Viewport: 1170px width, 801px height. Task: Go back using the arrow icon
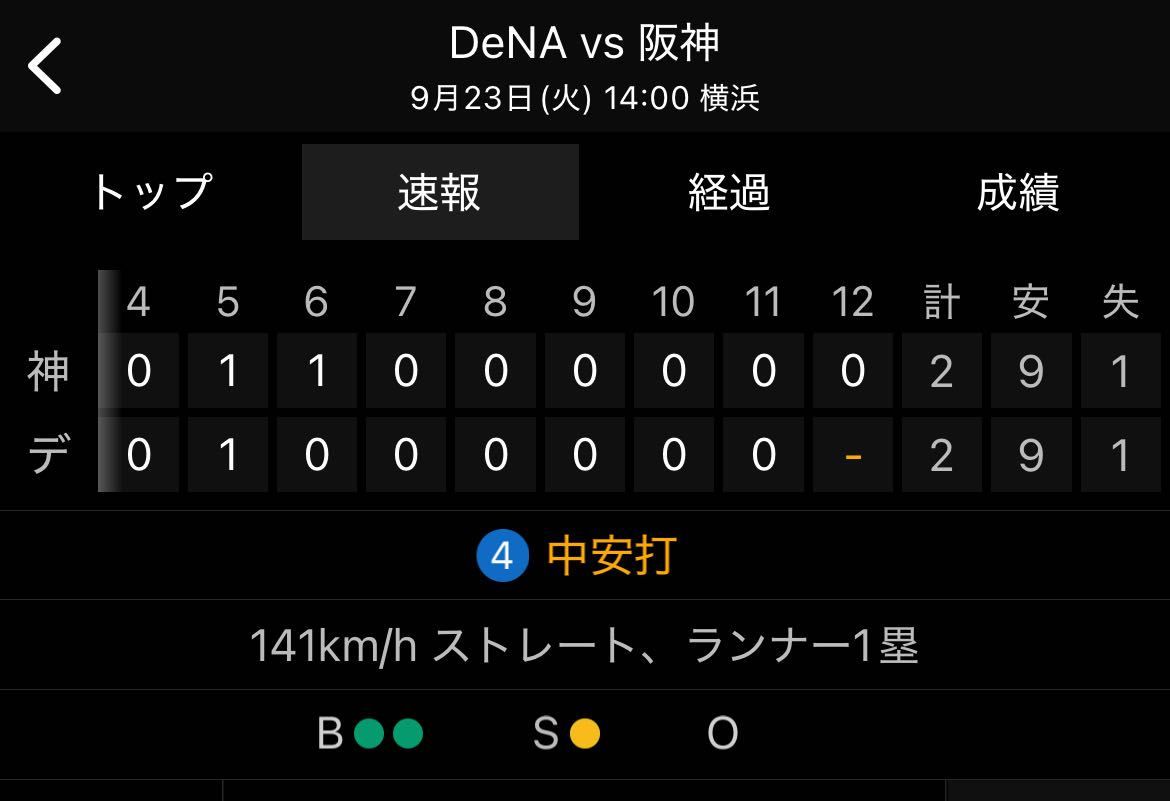(x=45, y=66)
